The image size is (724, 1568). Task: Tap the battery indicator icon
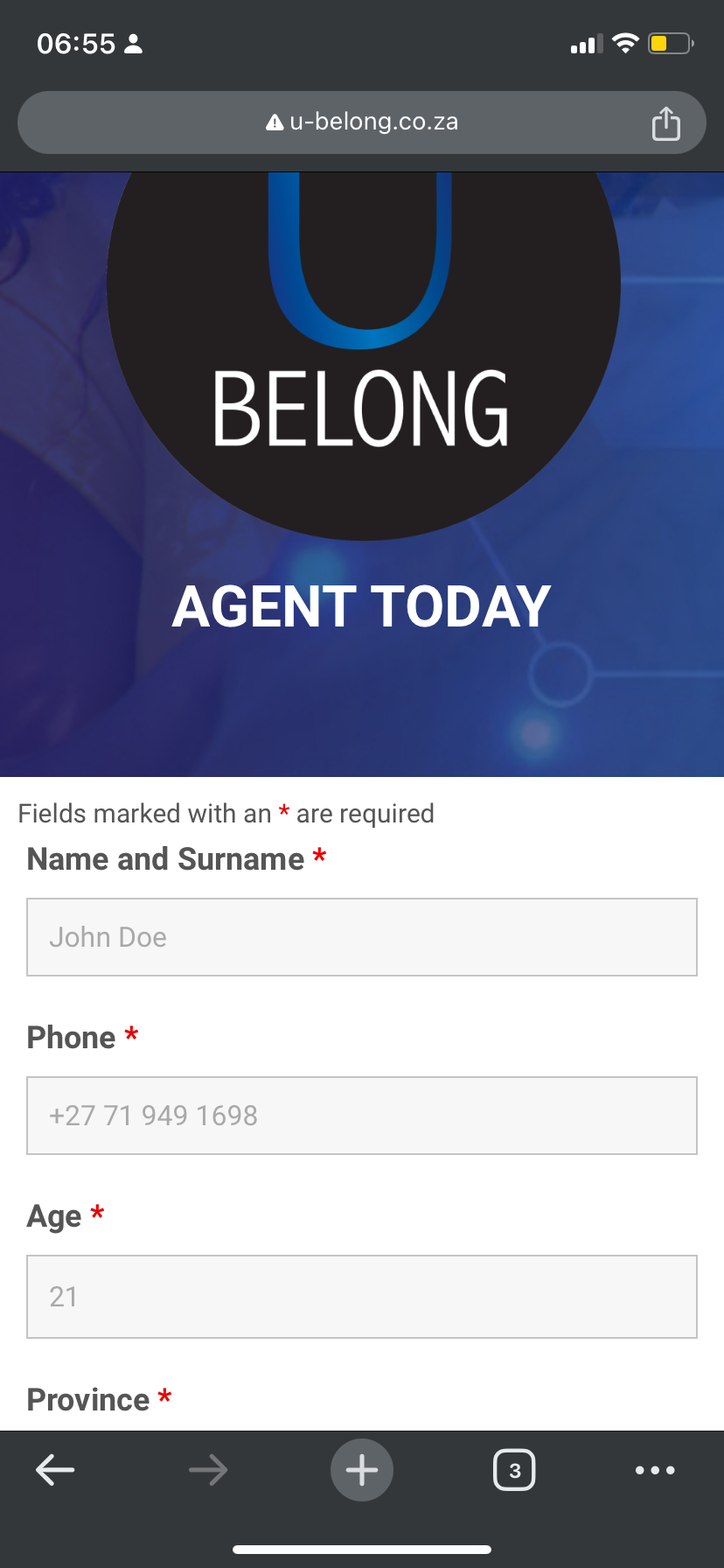tap(668, 42)
